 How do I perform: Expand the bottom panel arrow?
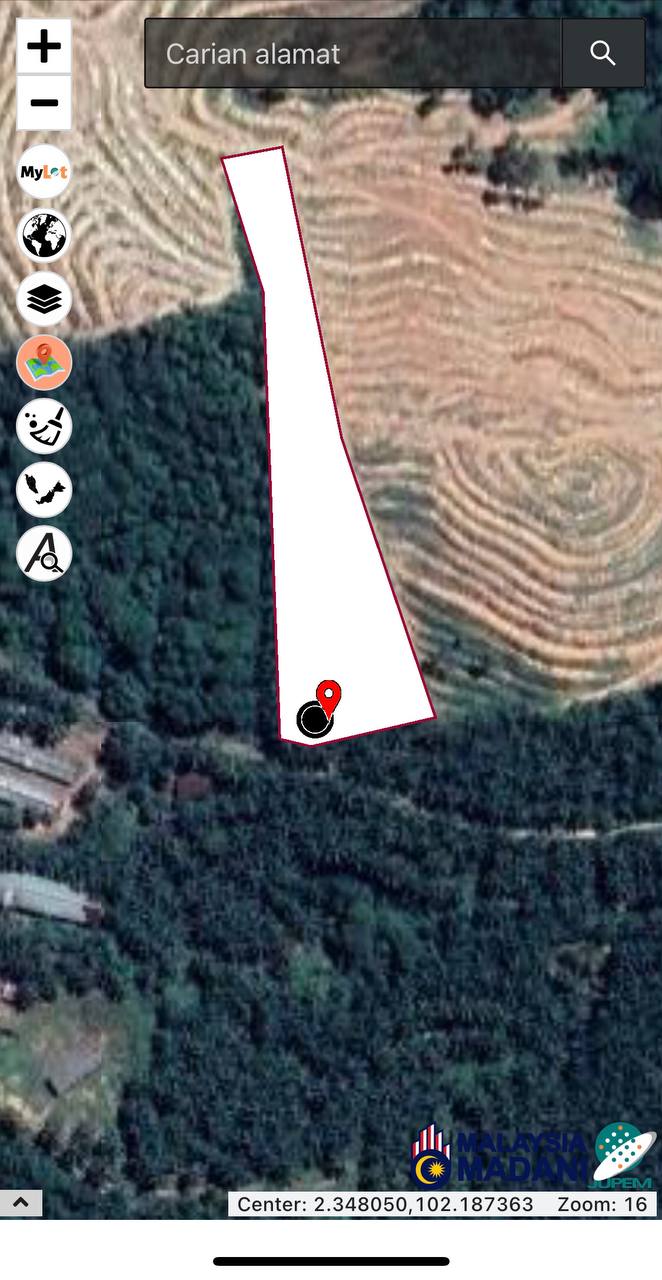point(21,1202)
